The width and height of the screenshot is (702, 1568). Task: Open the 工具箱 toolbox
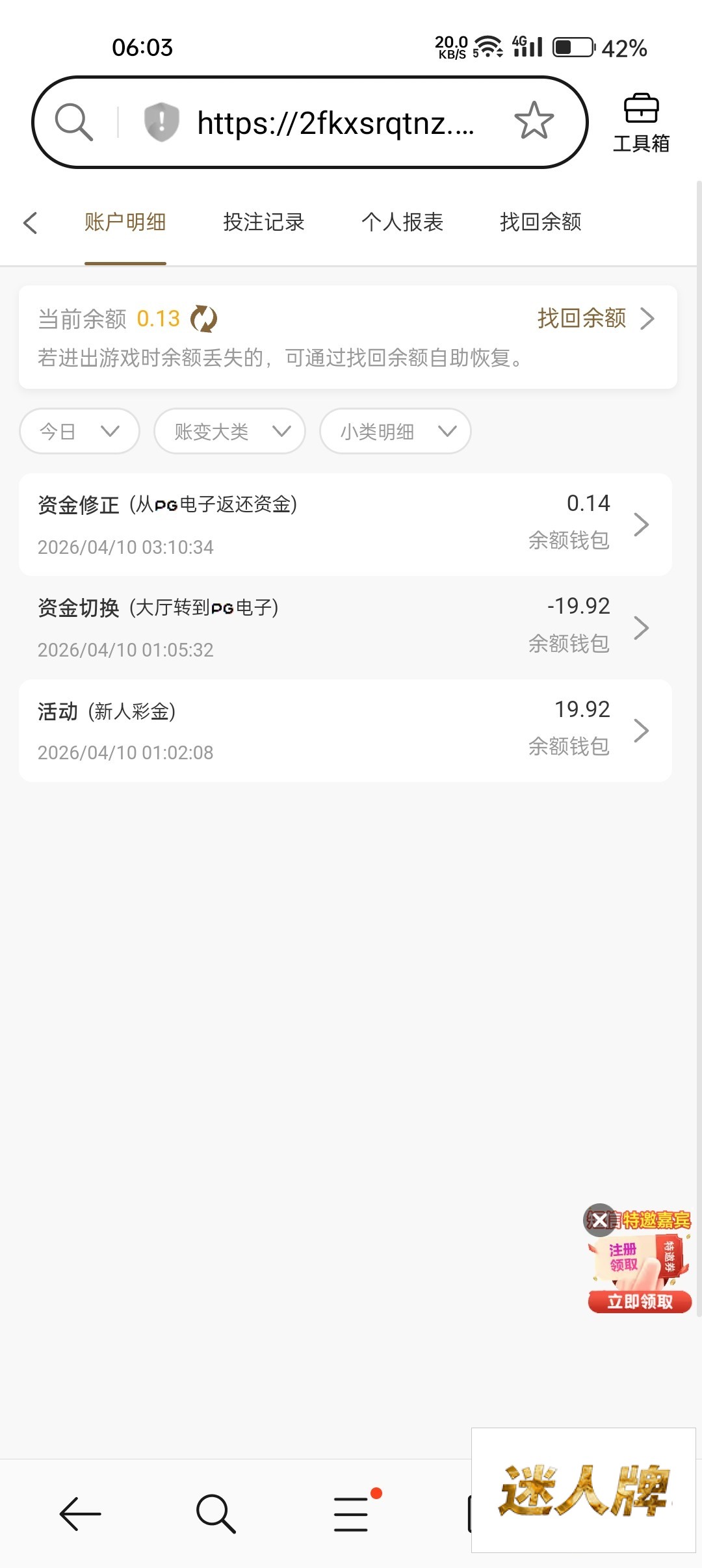tap(641, 123)
